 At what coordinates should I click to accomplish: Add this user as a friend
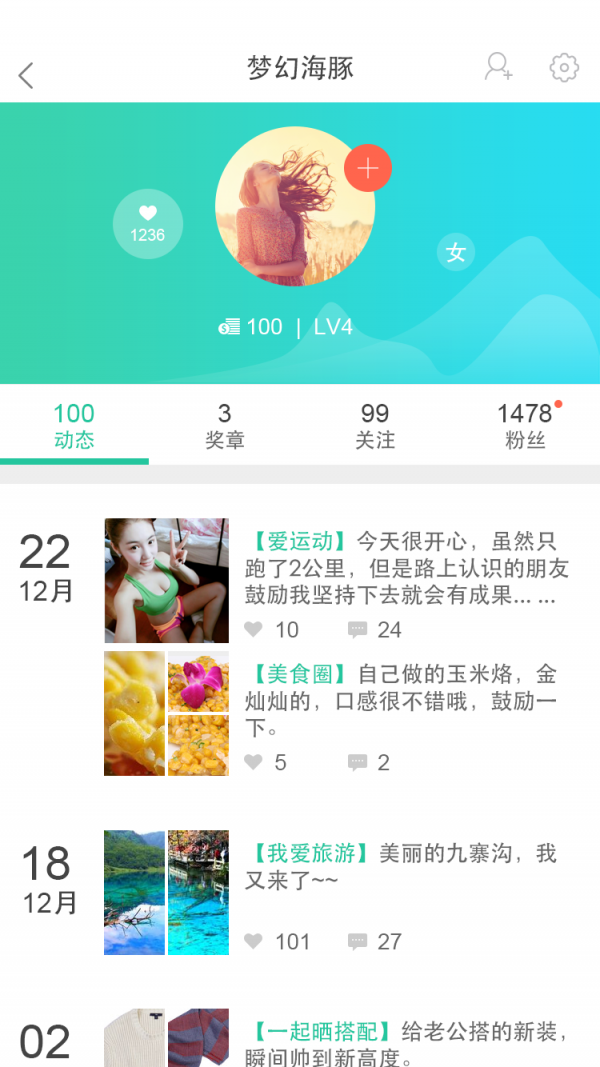coord(498,67)
